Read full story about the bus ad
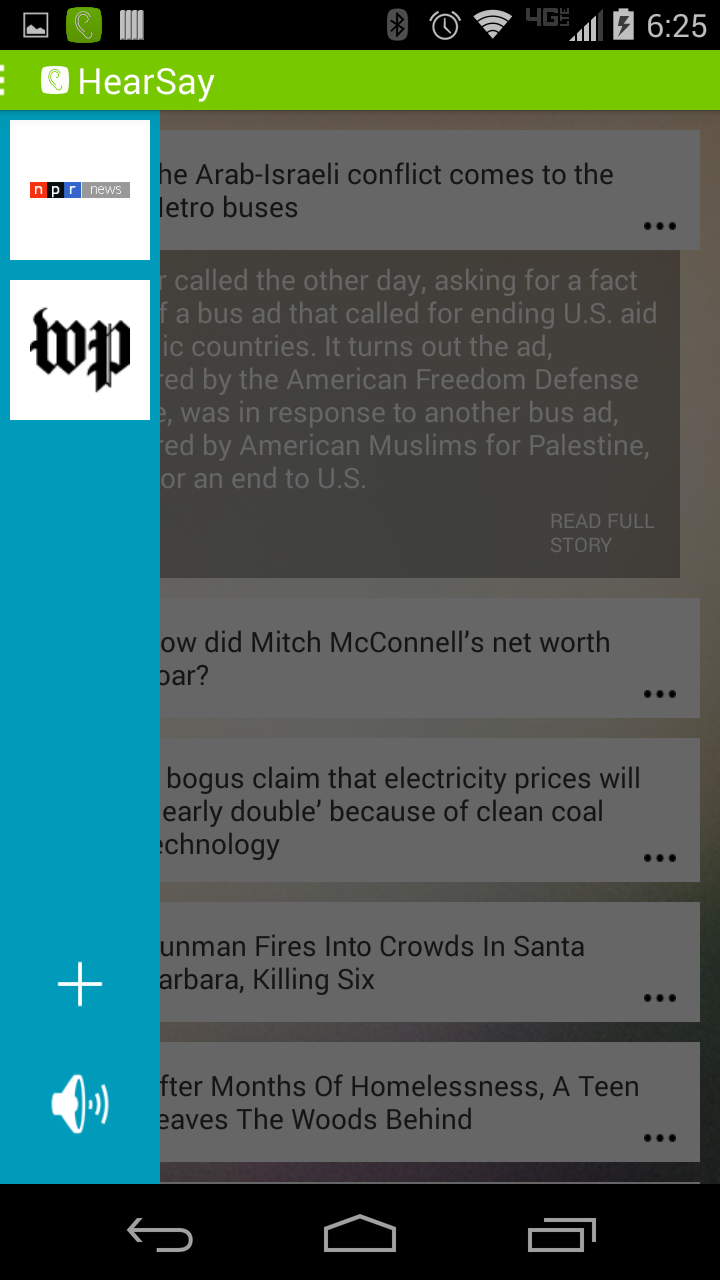The height and width of the screenshot is (1280, 720). [x=601, y=533]
